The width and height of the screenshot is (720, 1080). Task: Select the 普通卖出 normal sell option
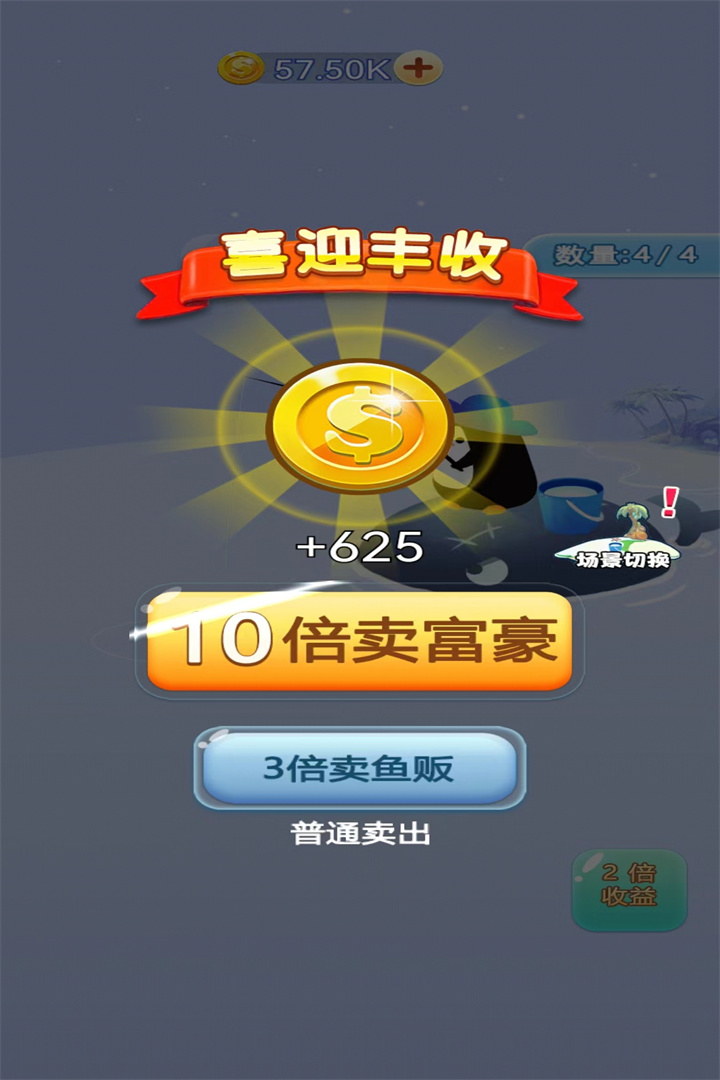(x=360, y=831)
